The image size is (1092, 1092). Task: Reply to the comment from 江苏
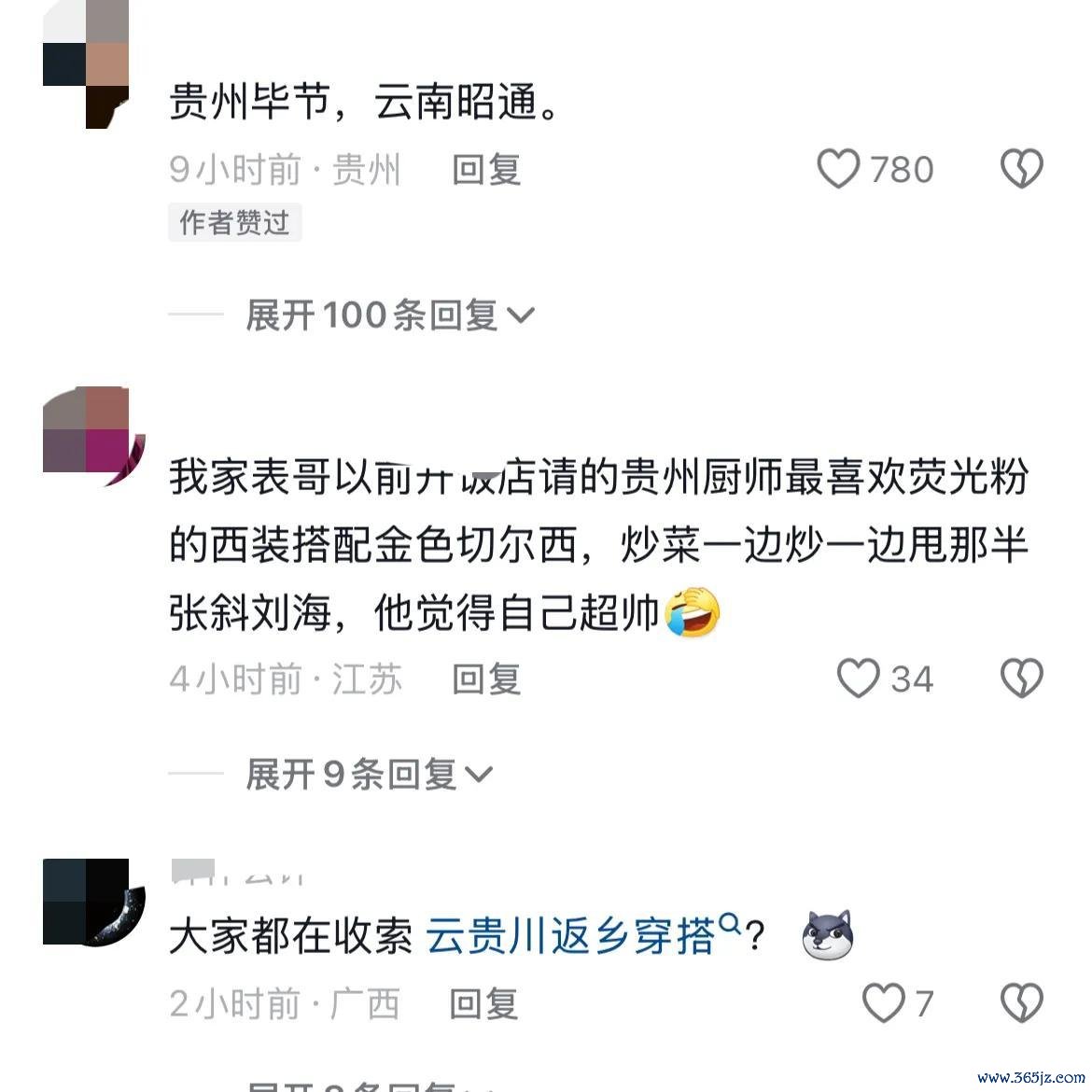tap(485, 679)
